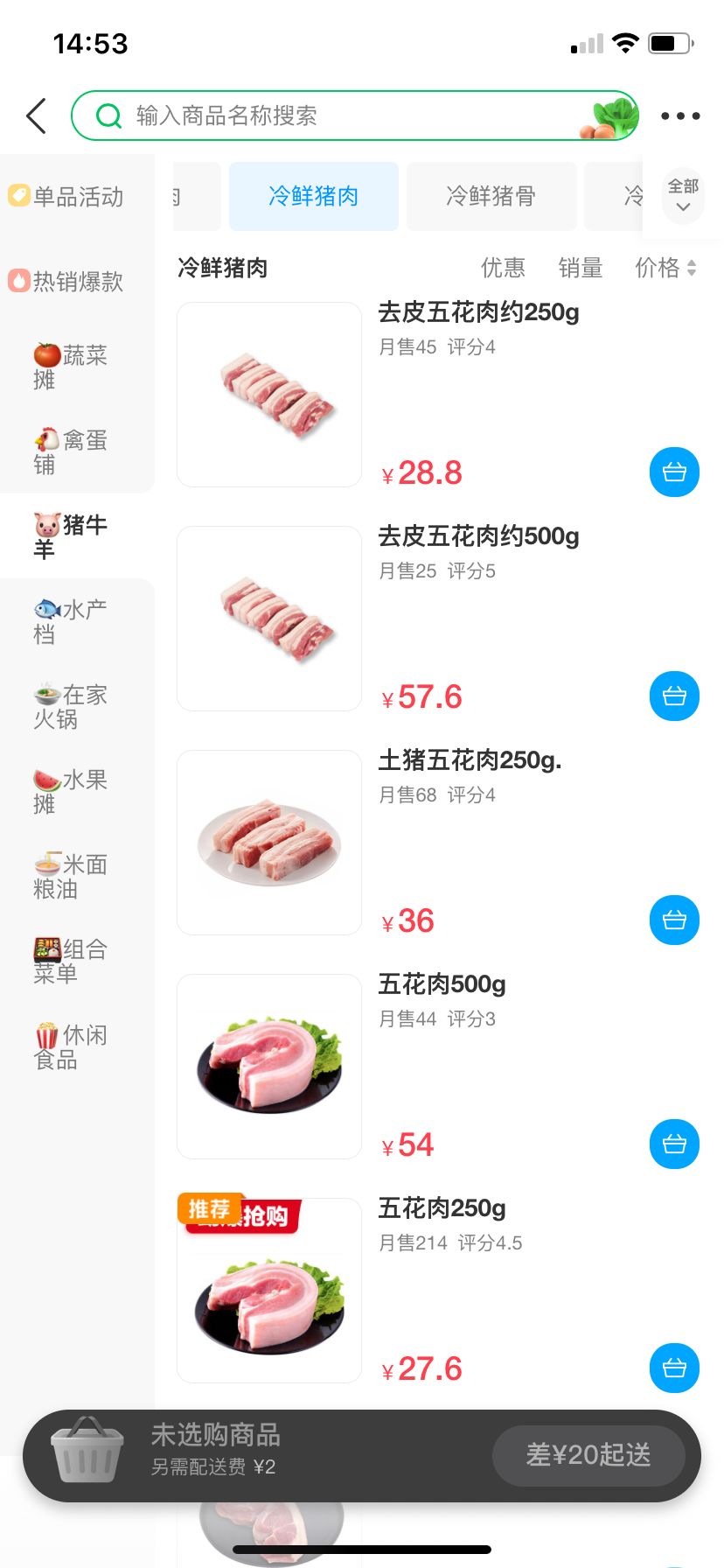724x1568 pixels.
Task: Browse the 水产档 category
Action: (72, 621)
